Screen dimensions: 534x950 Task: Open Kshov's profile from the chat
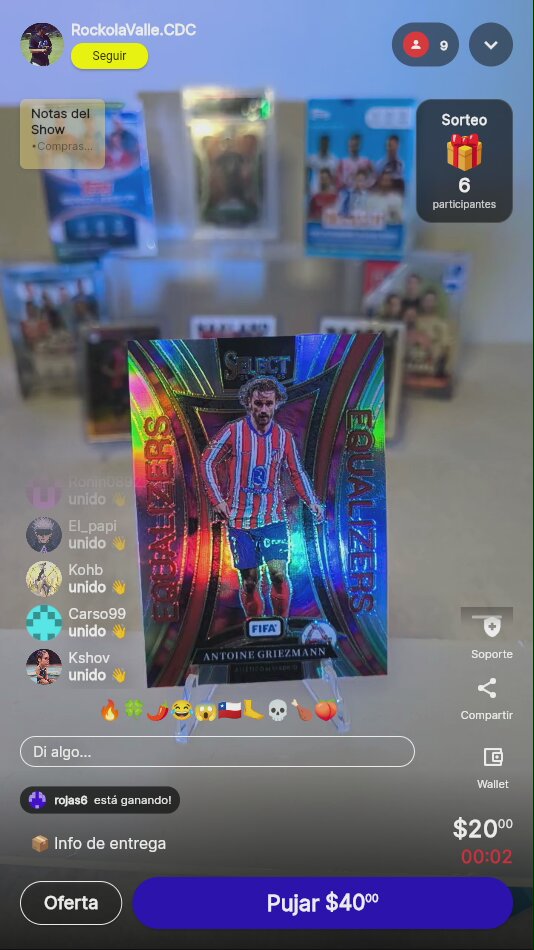coord(44,666)
